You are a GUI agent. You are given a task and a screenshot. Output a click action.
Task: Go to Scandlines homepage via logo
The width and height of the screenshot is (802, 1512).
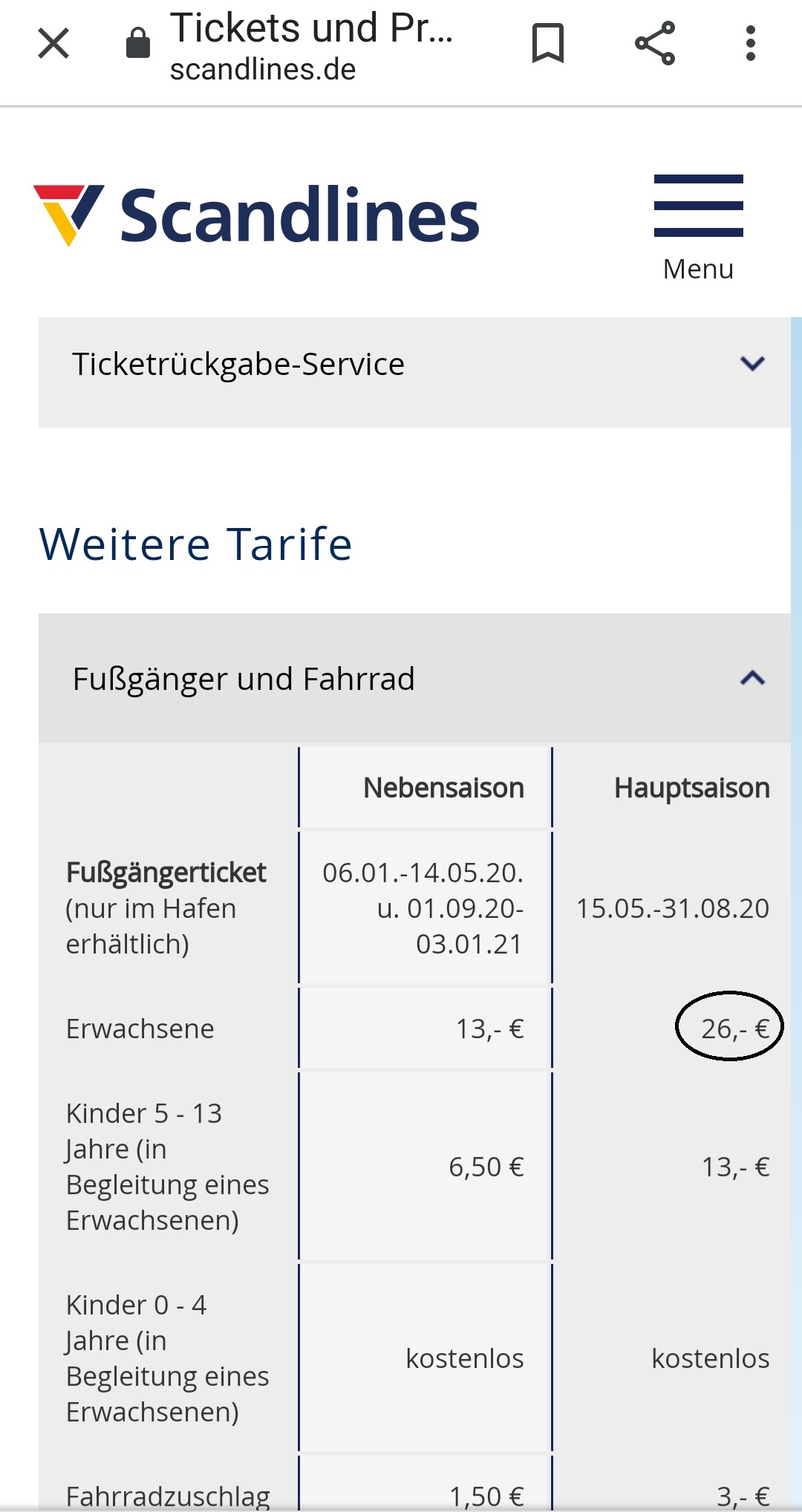point(257,215)
